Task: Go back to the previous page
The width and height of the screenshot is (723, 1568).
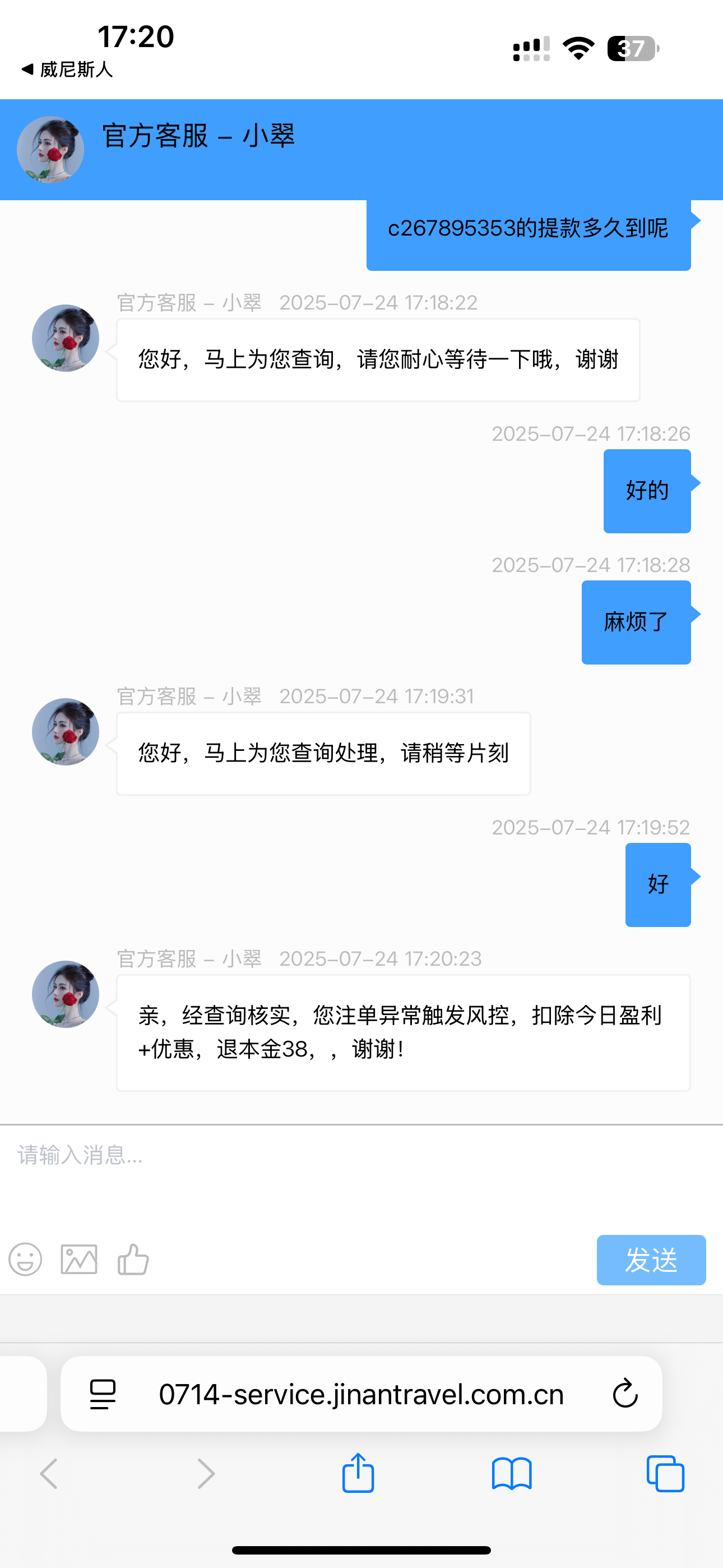Action: coord(49,1473)
